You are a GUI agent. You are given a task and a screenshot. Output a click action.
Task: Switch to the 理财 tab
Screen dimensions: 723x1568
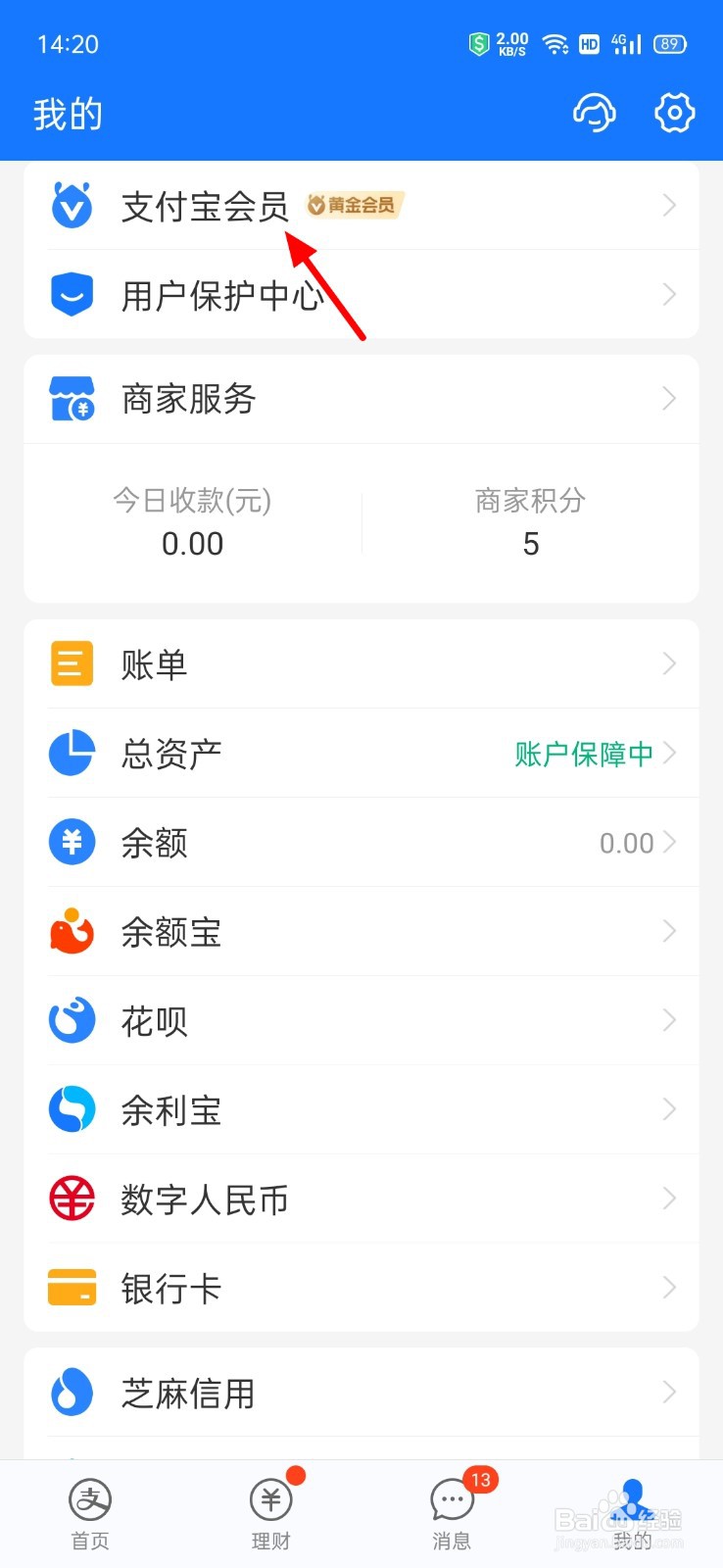pyautogui.click(x=271, y=1514)
